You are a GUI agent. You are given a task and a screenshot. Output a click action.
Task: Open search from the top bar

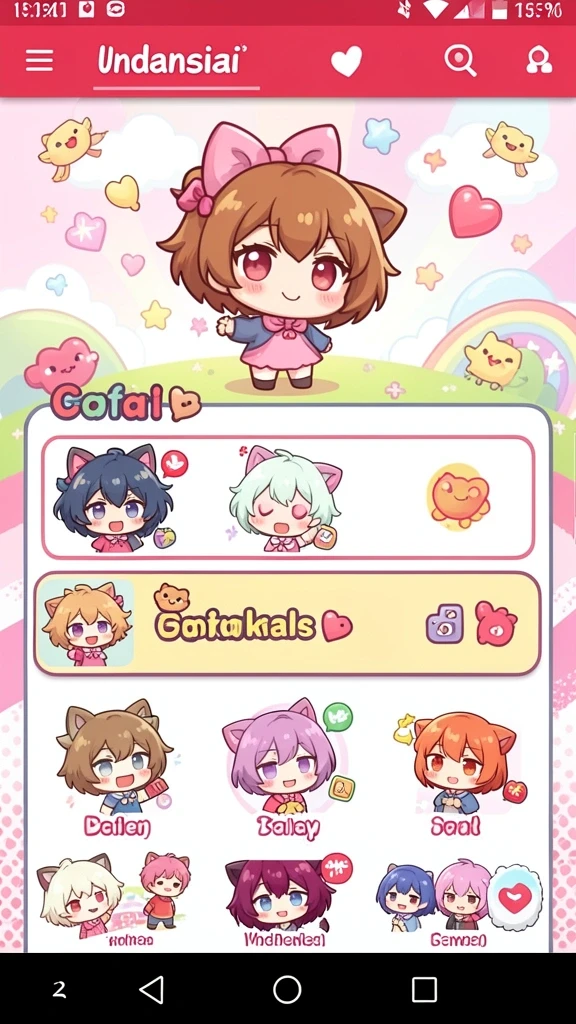click(460, 61)
